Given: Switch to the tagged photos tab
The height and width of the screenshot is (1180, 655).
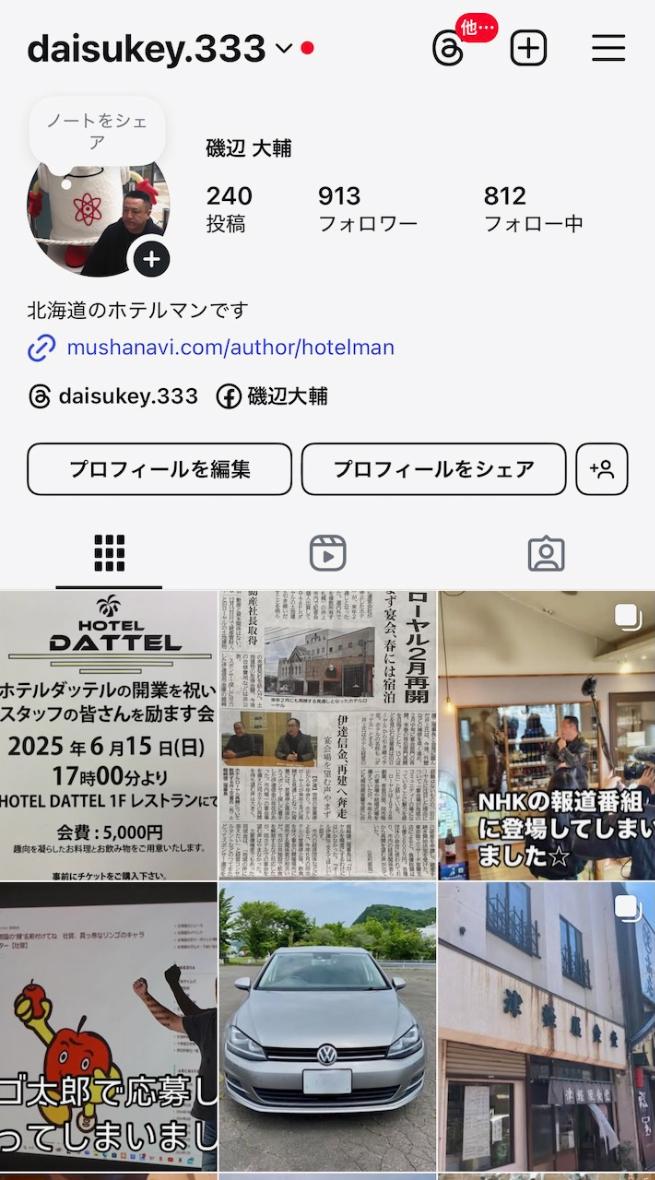Looking at the screenshot, I should (x=546, y=553).
